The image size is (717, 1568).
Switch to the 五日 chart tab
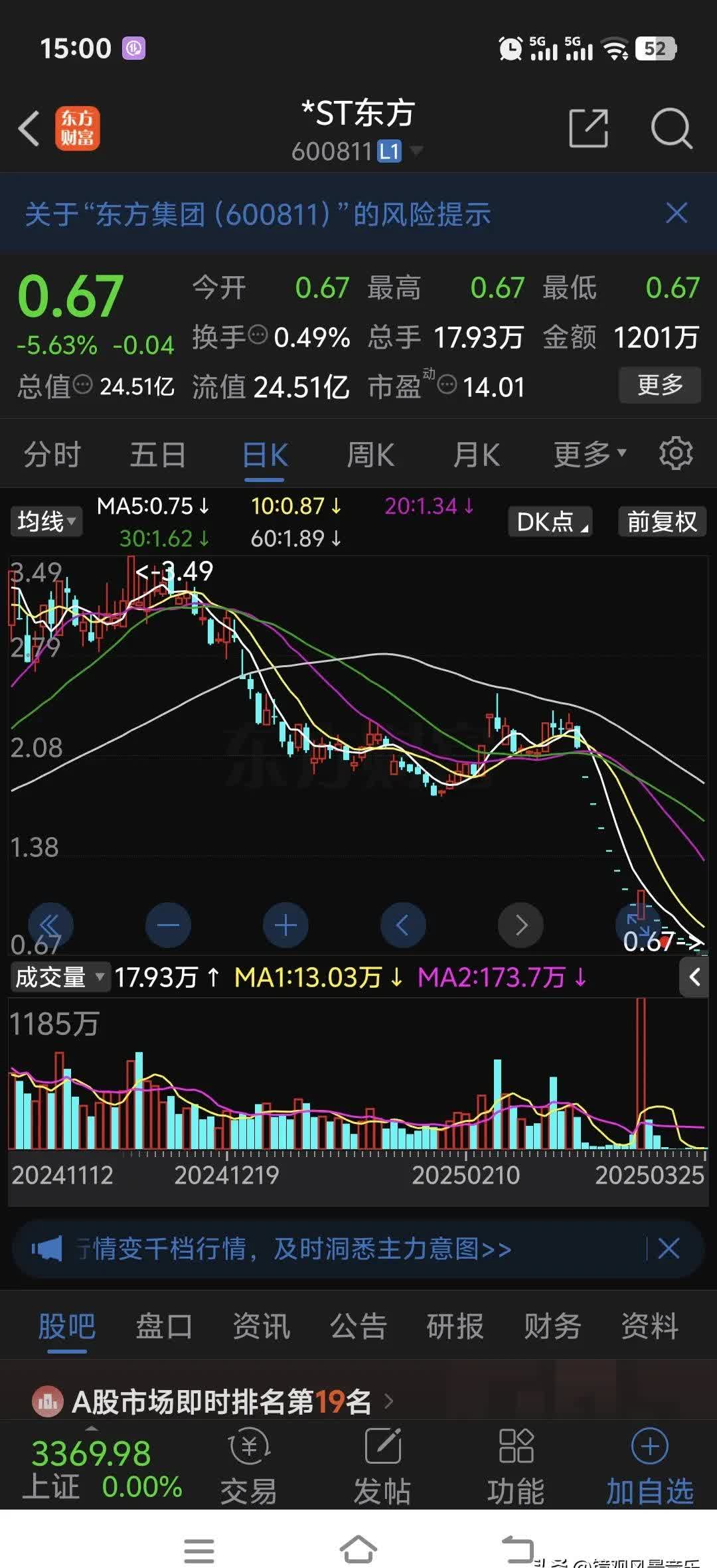coord(157,455)
